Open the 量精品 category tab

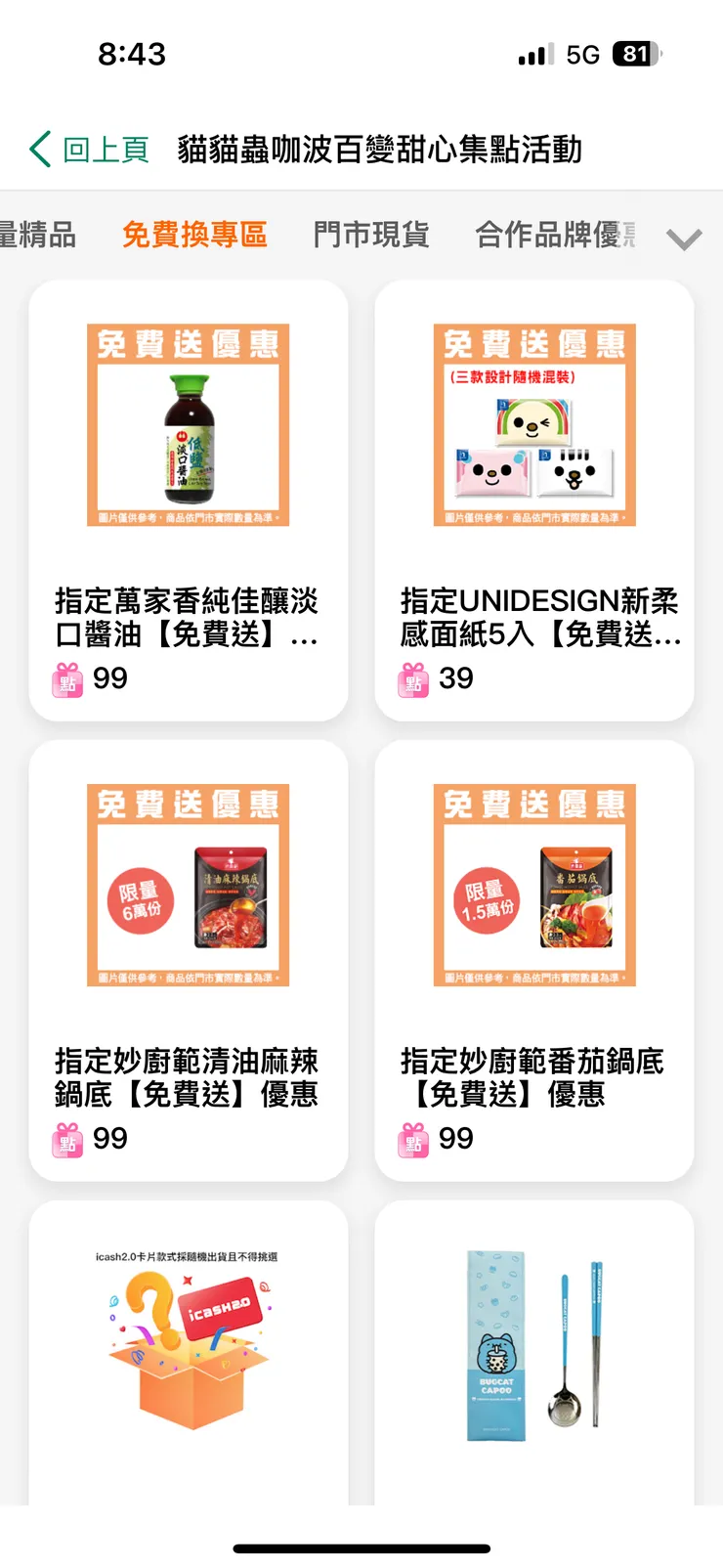(x=39, y=235)
